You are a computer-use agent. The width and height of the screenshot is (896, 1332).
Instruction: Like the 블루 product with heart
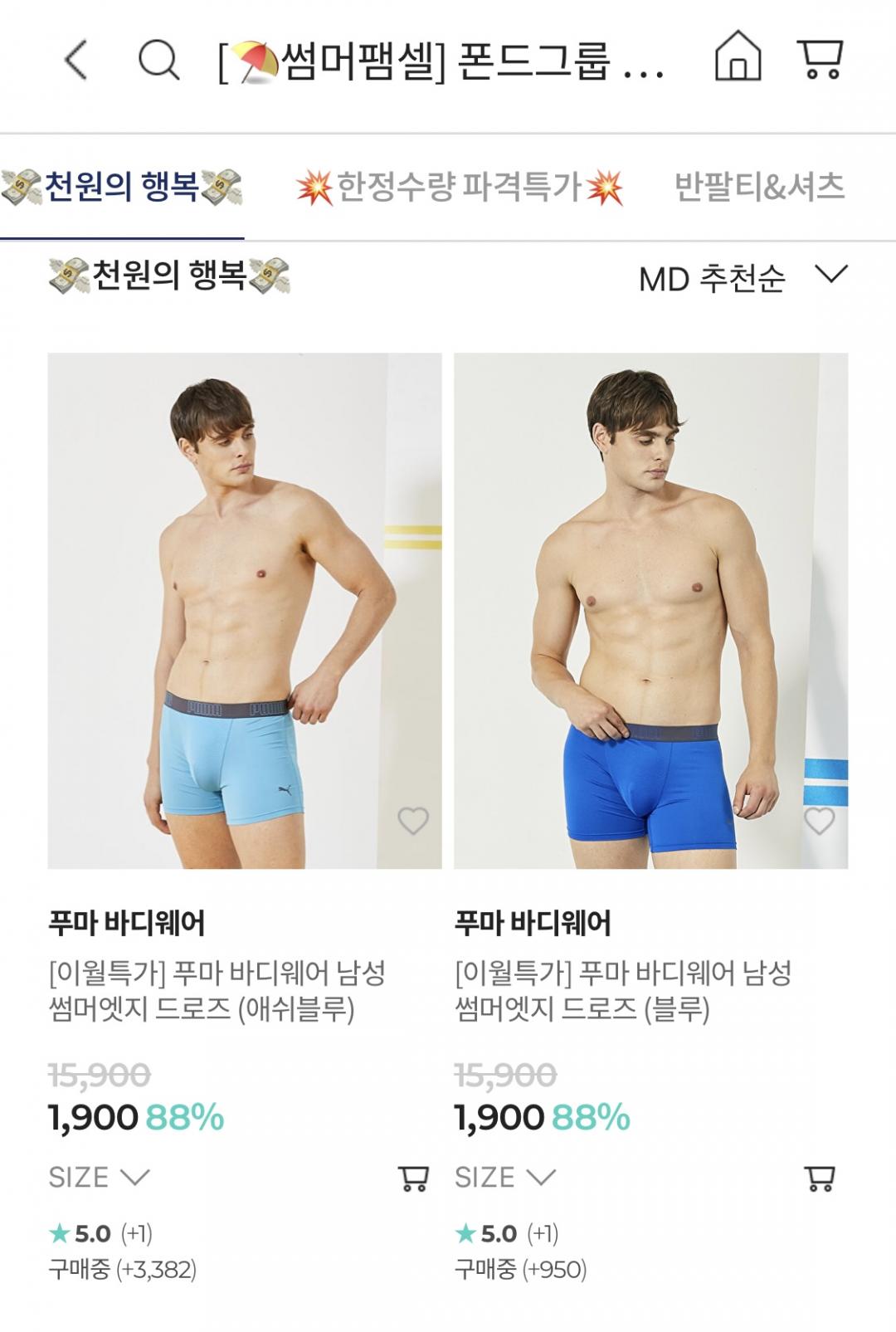click(820, 821)
